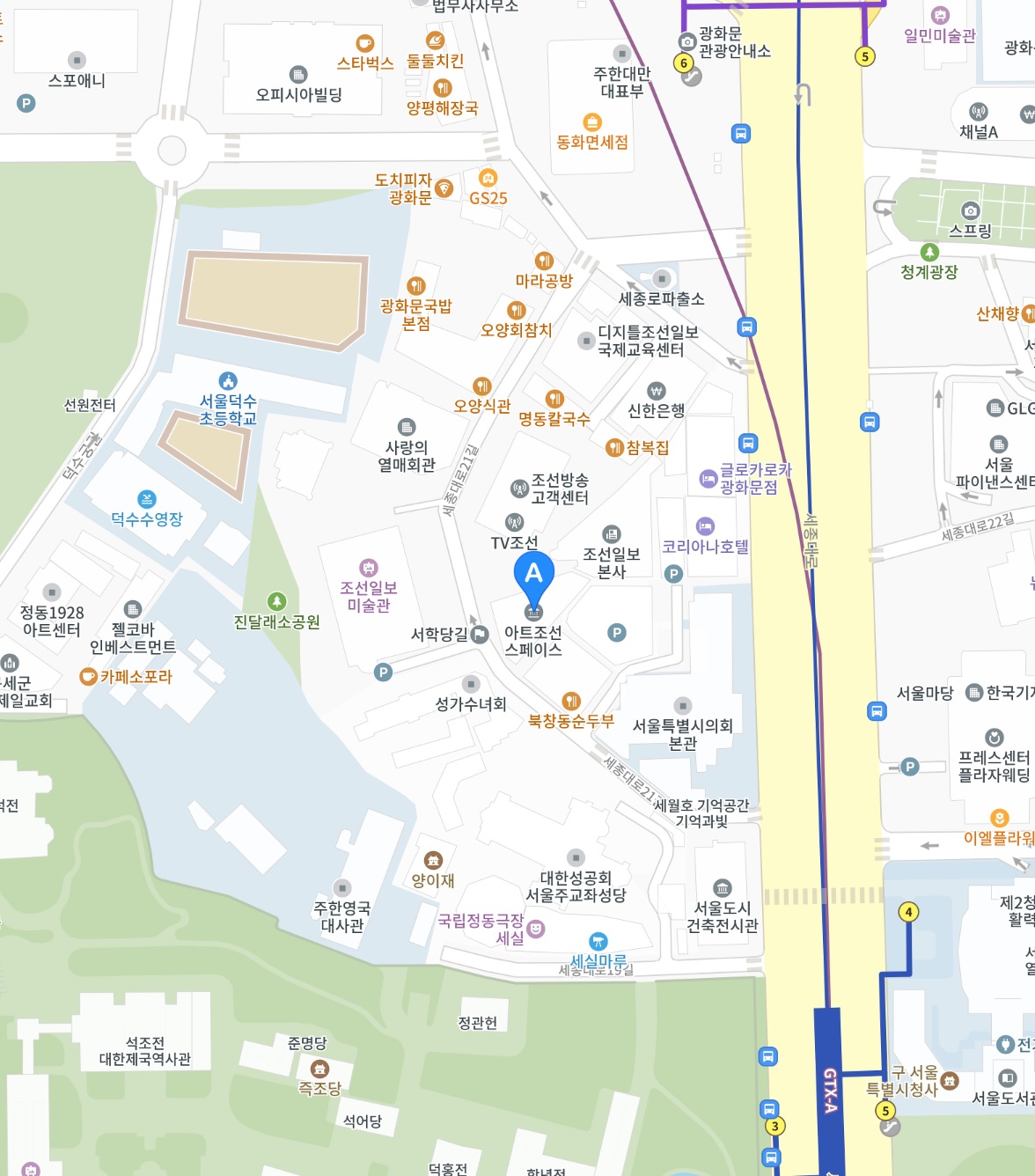The image size is (1035, 1176).
Task: Select the 국립정동극장 세실 theater marker
Action: (x=535, y=929)
